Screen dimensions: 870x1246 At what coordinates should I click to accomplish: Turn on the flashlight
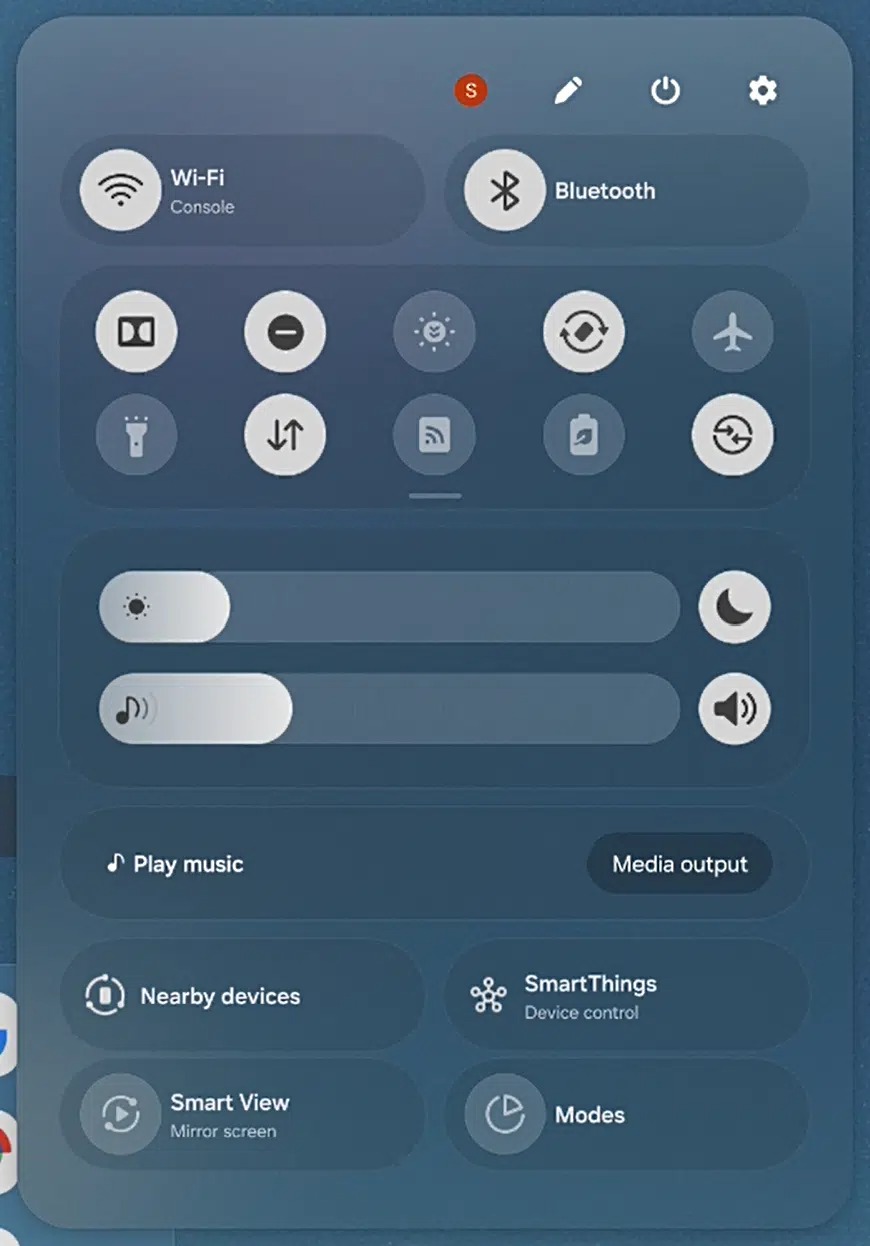click(136, 435)
